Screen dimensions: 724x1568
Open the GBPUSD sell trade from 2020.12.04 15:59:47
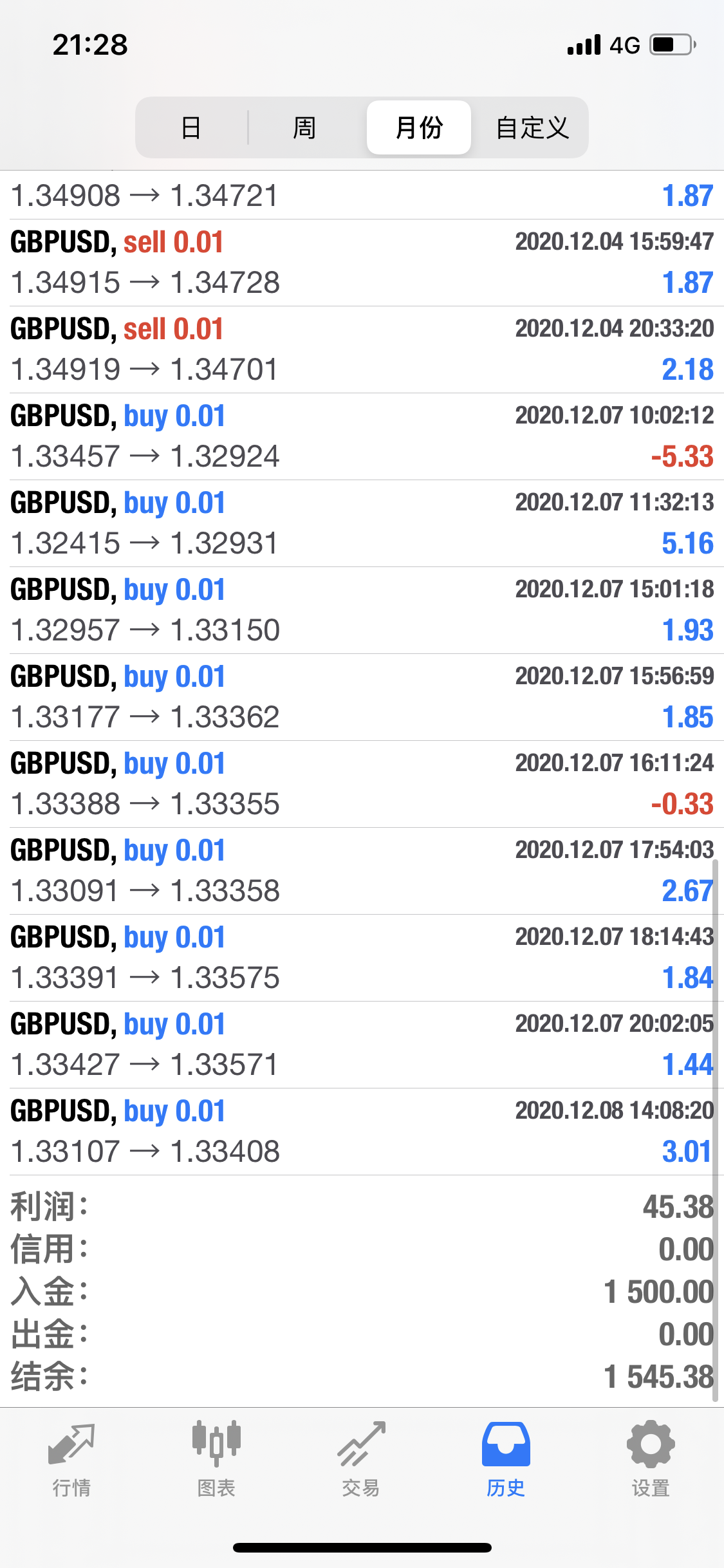pos(362,263)
